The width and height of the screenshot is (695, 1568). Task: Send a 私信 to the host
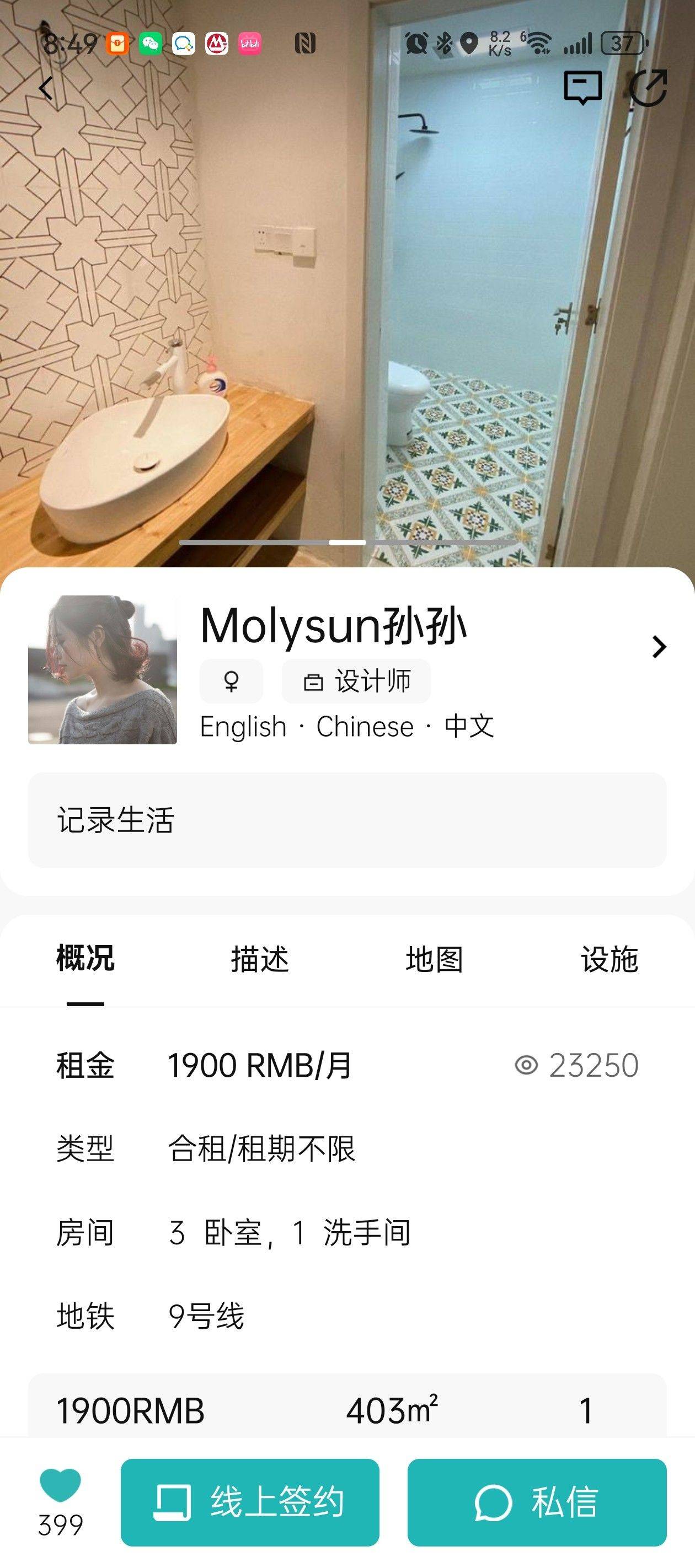(x=537, y=1502)
